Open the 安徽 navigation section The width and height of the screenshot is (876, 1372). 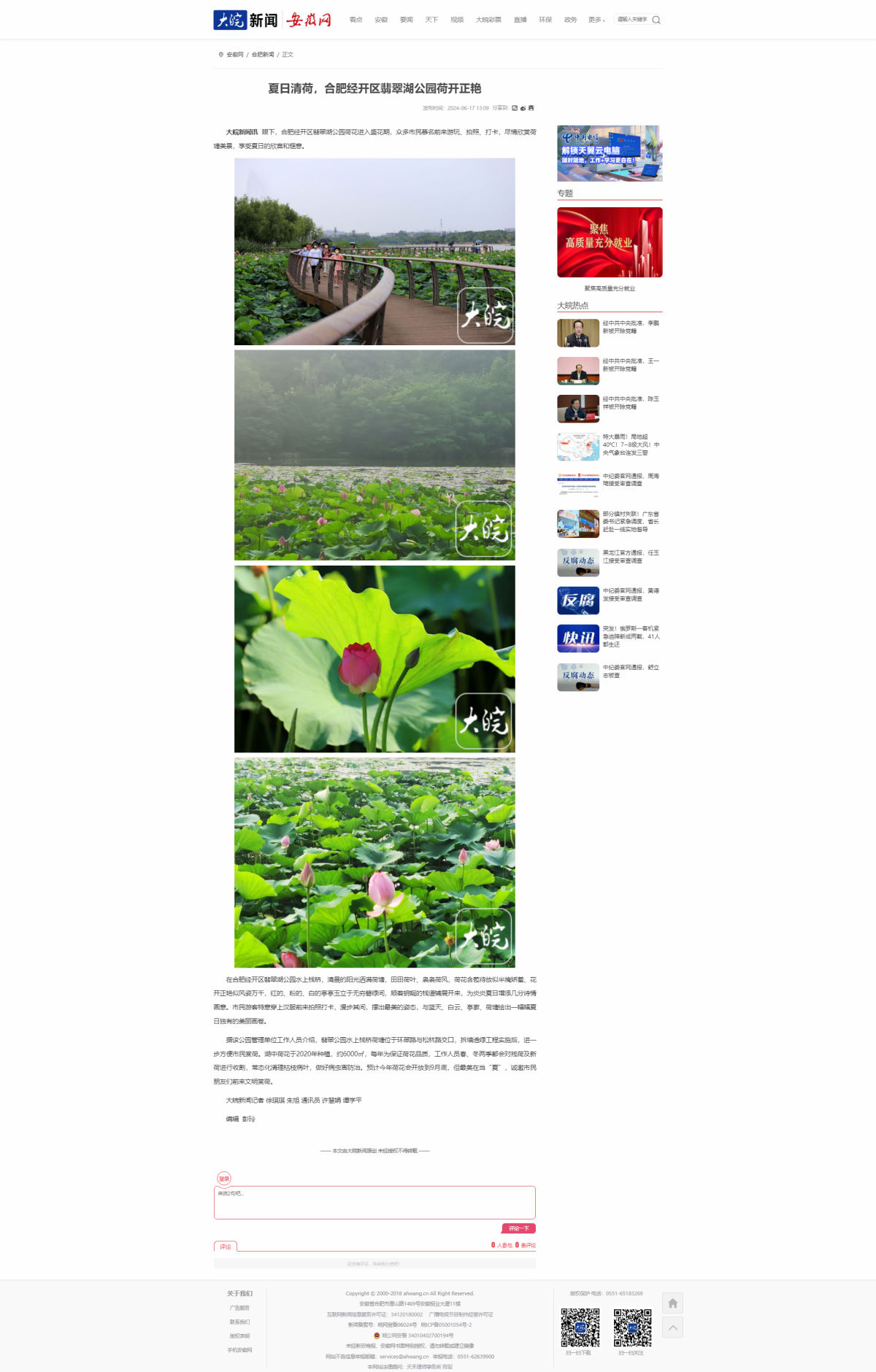tap(381, 20)
